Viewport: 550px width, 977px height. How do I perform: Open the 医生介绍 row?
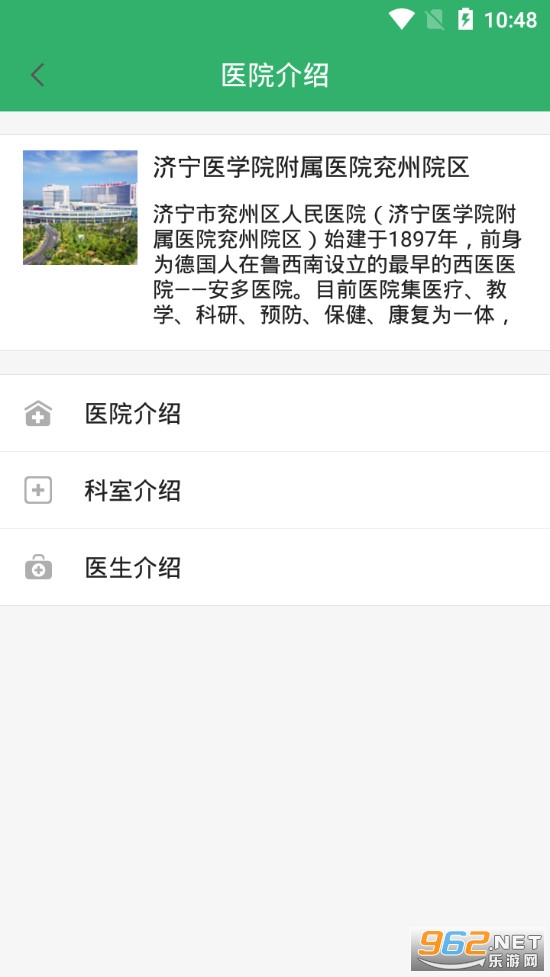coord(275,568)
